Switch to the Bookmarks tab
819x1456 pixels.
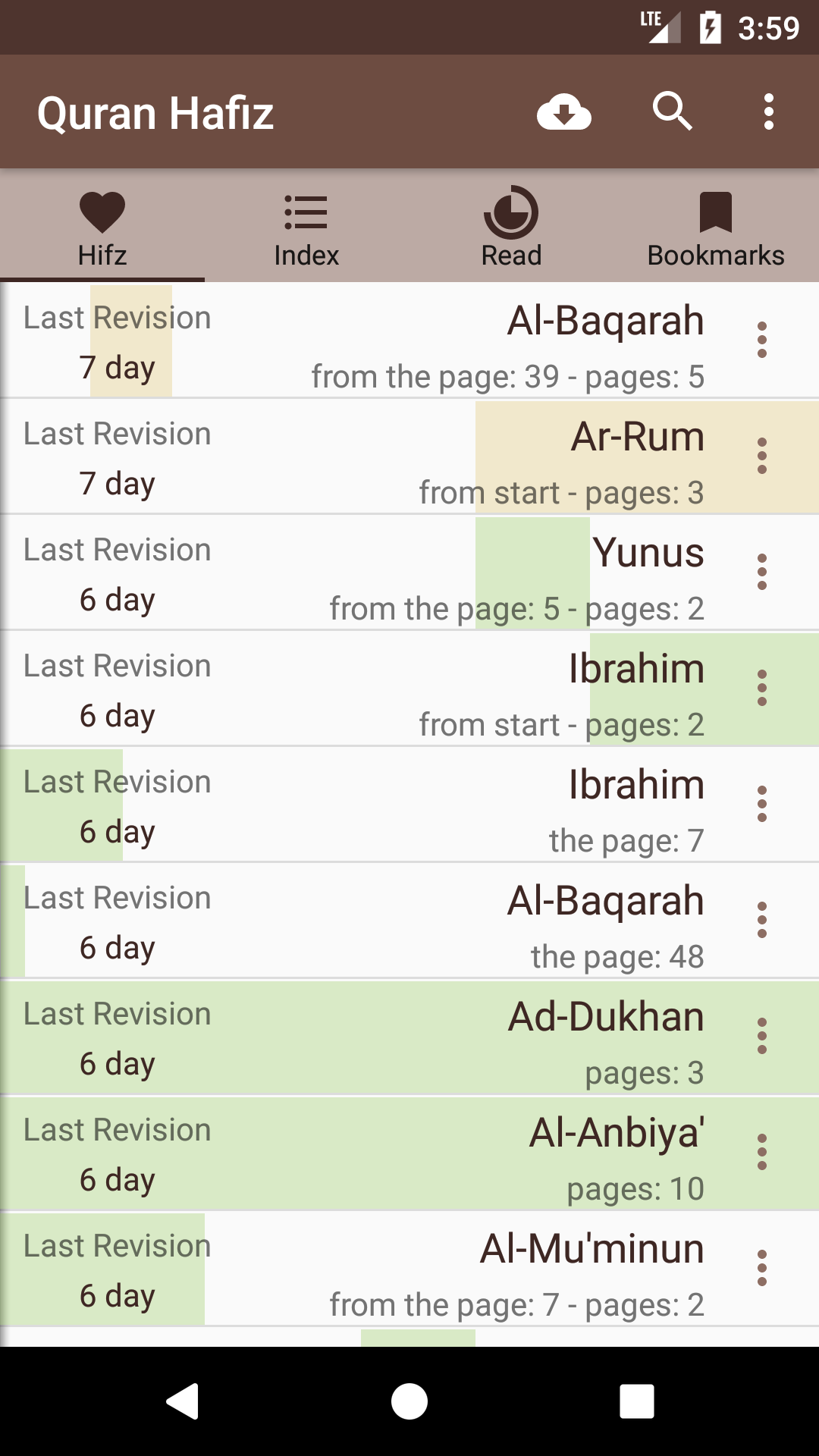(x=715, y=254)
